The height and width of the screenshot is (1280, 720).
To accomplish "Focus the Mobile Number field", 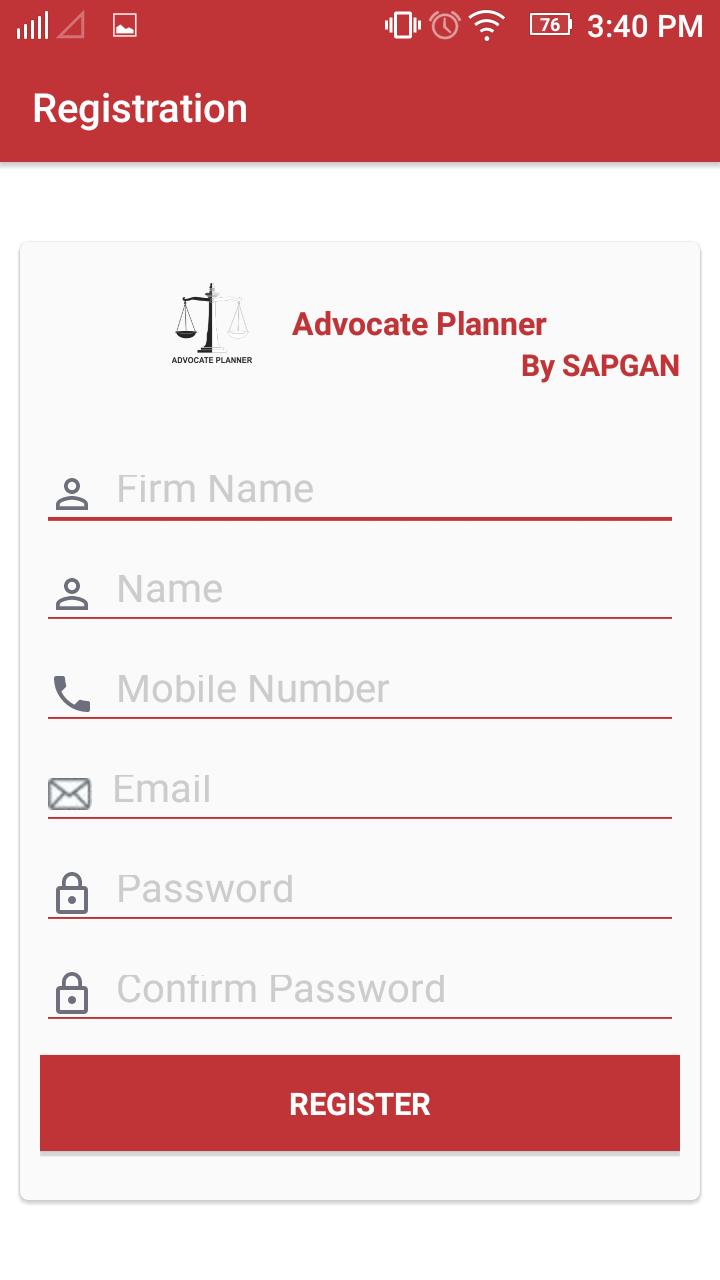I will (390, 690).
